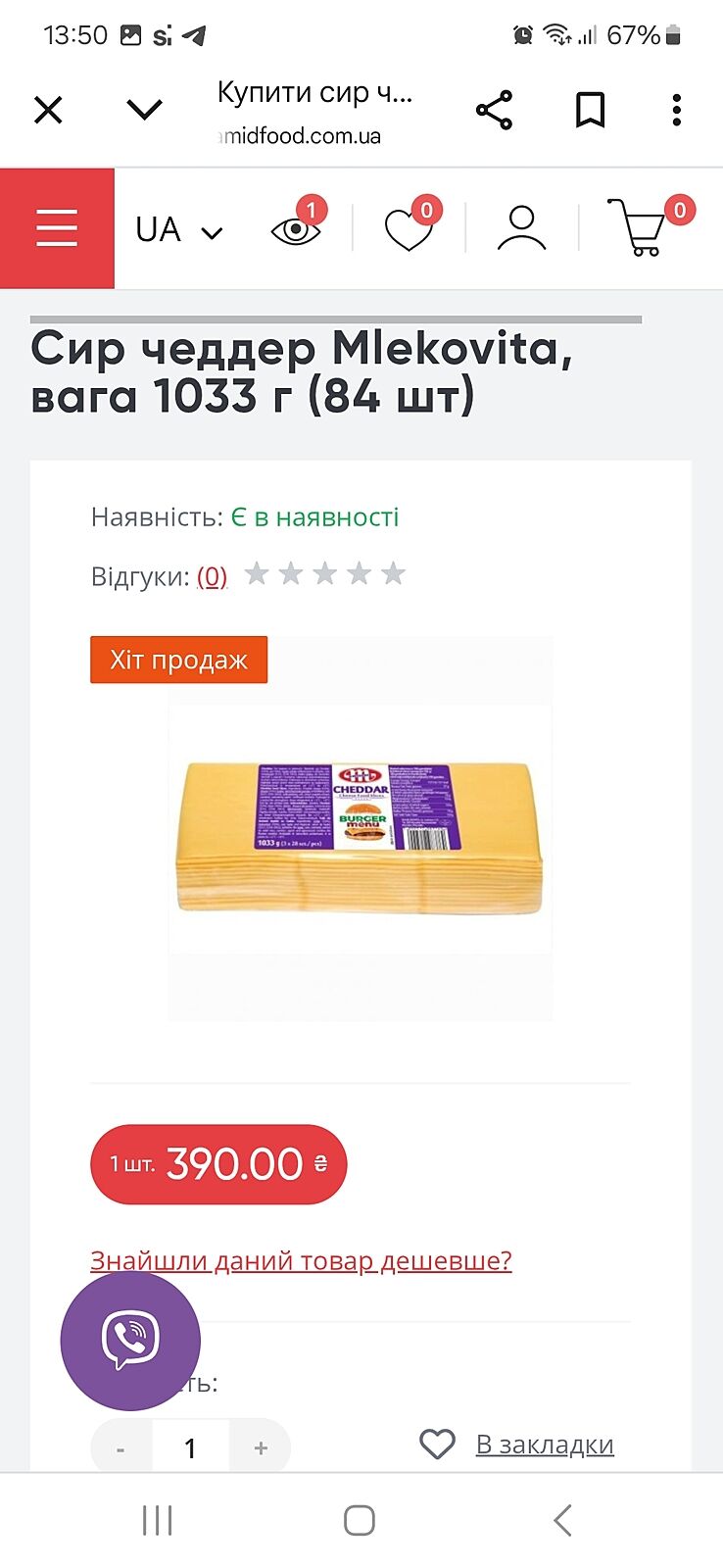Open the user account icon

[521, 229]
